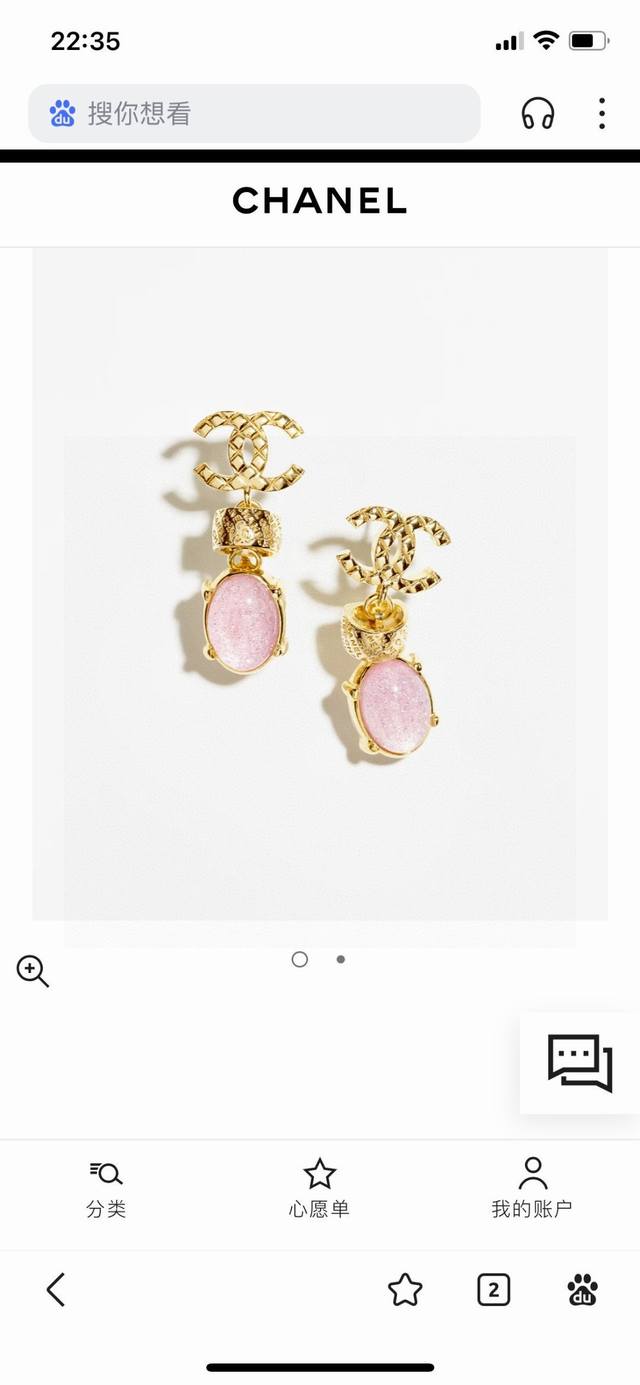Zoom in with the magnifier icon
This screenshot has width=640, height=1385.
(x=32, y=971)
